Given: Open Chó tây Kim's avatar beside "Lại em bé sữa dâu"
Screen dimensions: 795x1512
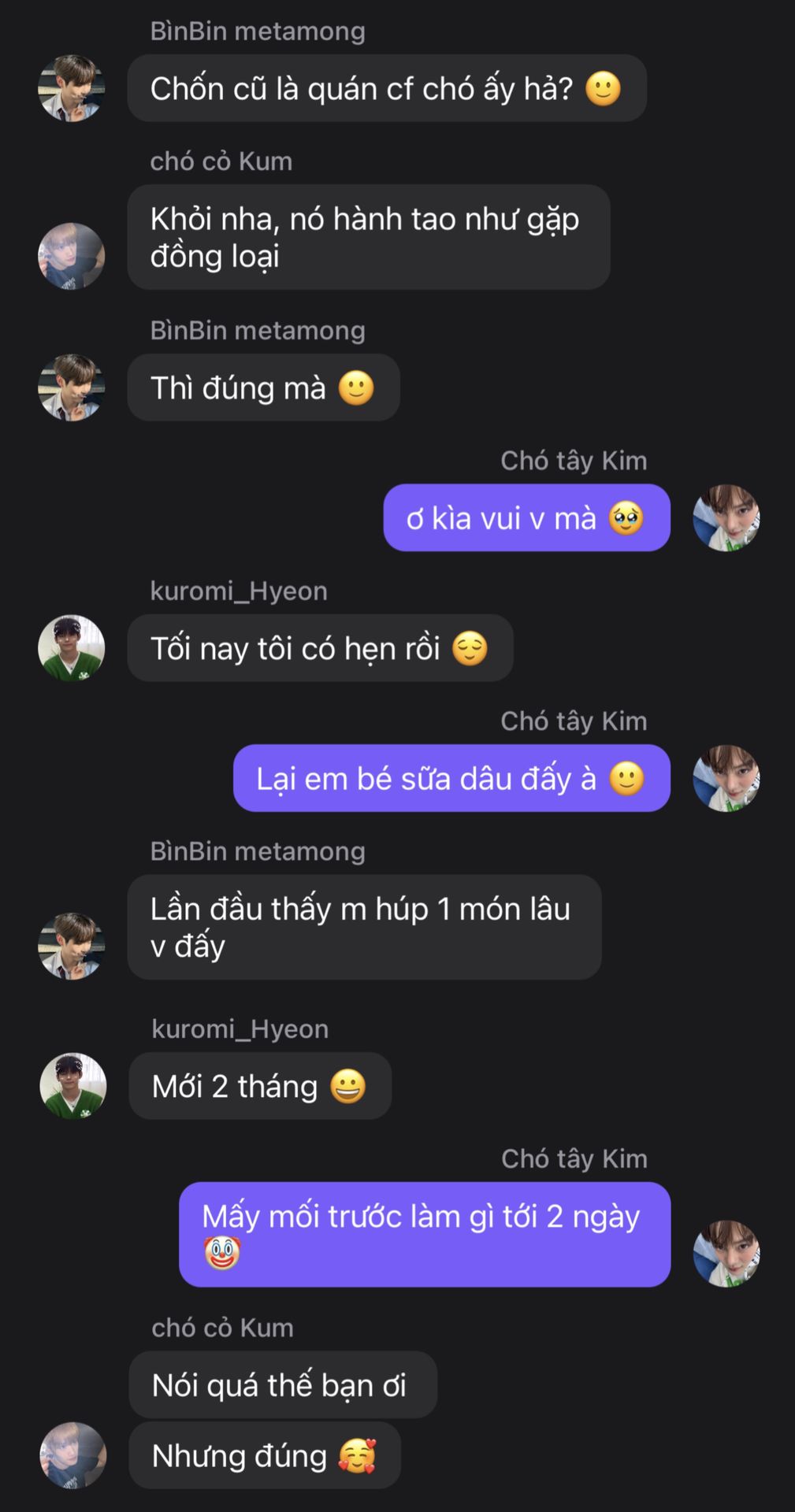Looking at the screenshot, I should 726,778.
